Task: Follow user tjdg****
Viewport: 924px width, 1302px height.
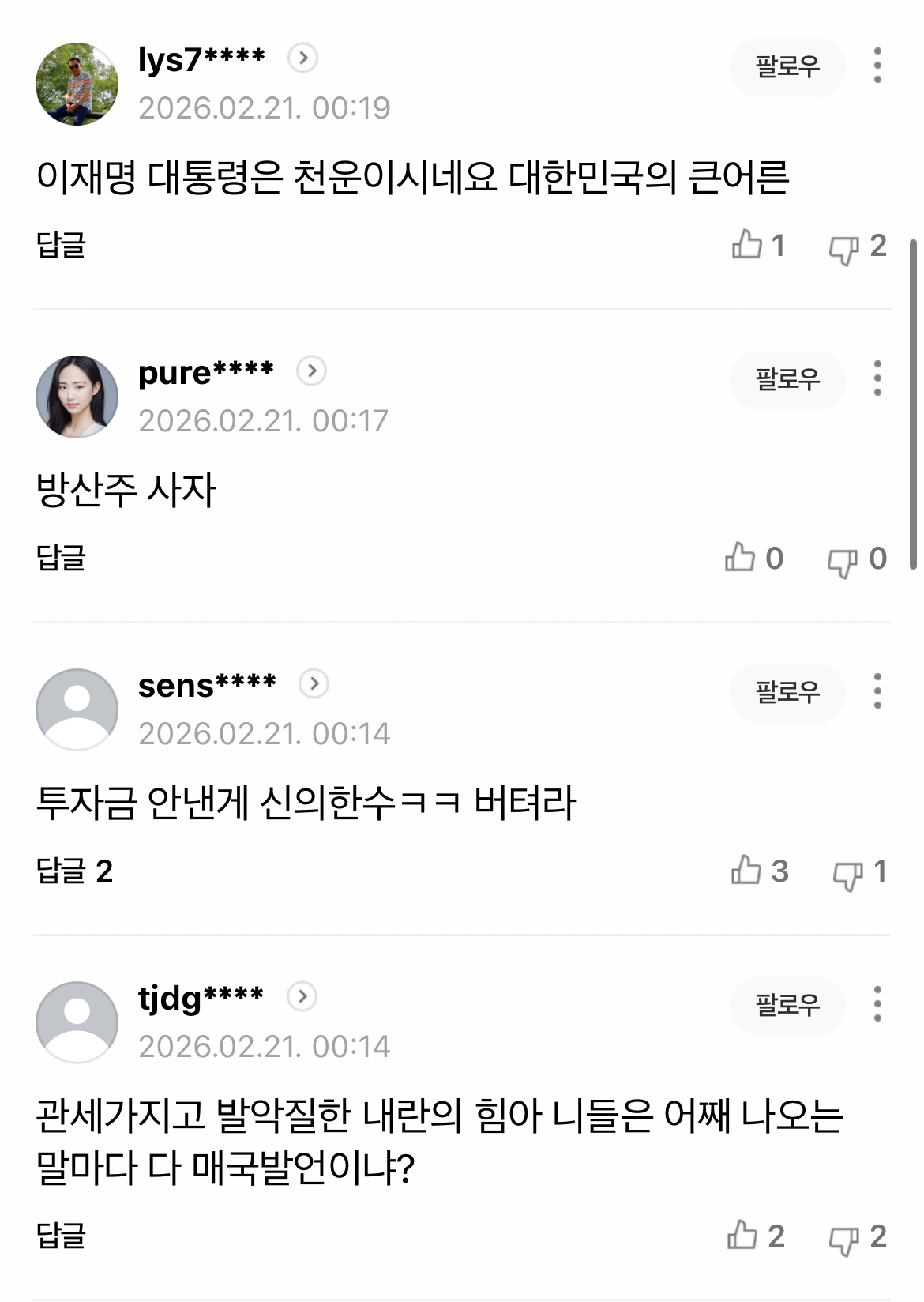Action: click(x=787, y=1005)
